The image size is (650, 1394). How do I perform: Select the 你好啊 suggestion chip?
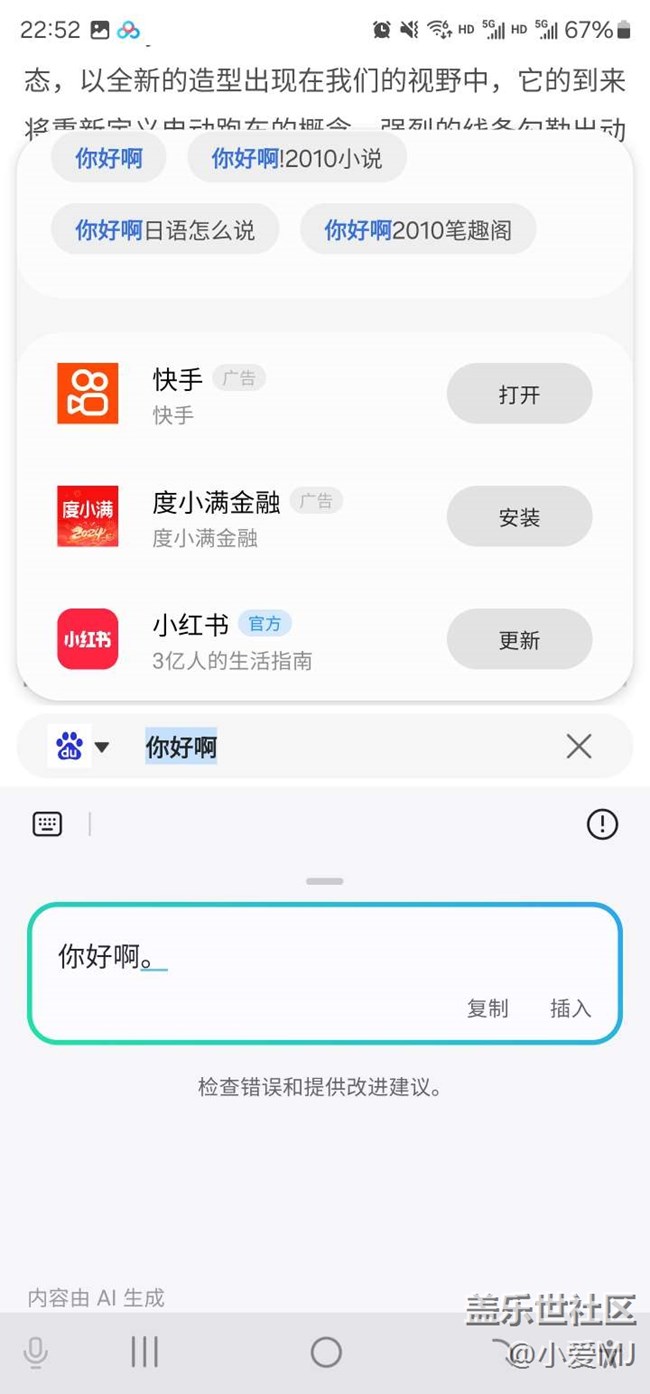click(108, 158)
